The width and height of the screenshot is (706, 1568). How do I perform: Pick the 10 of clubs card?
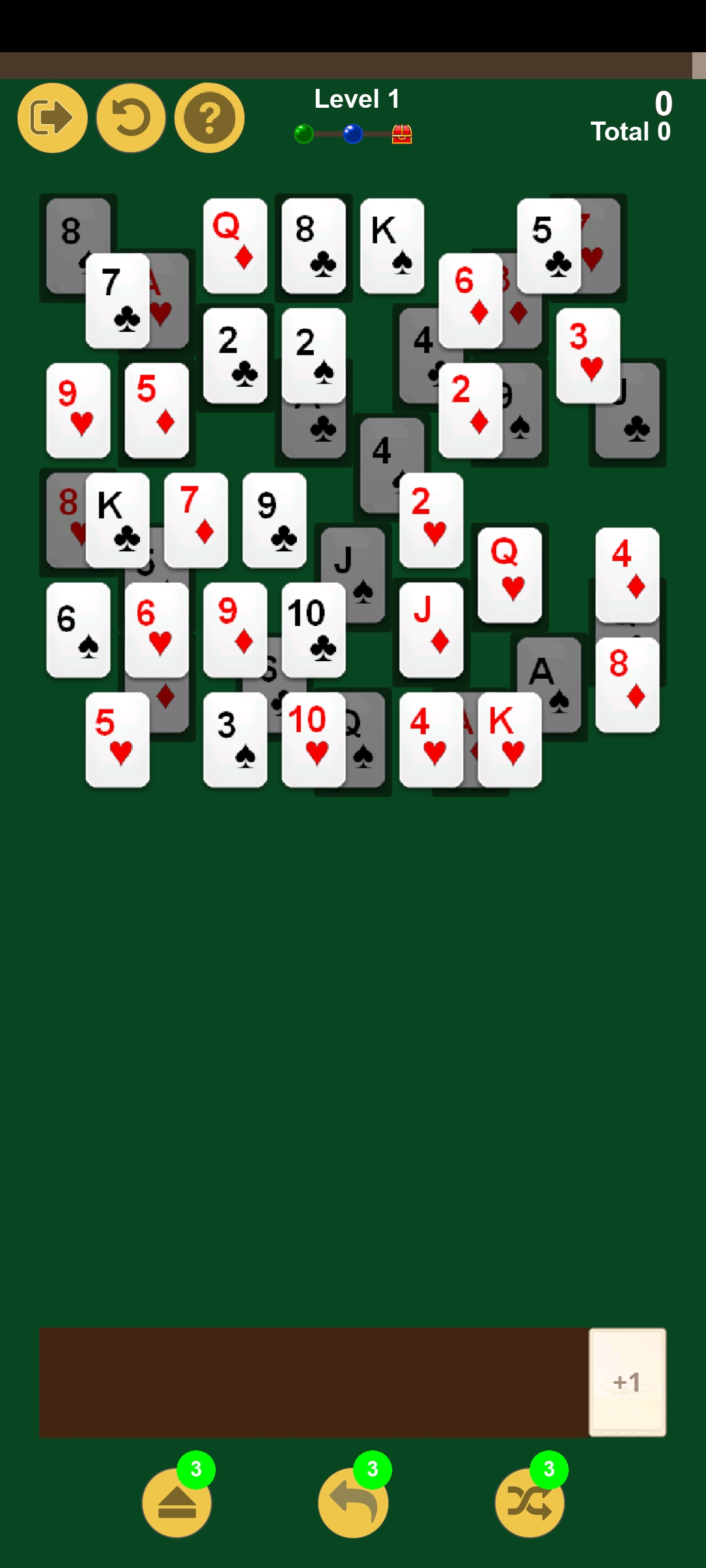tap(314, 630)
